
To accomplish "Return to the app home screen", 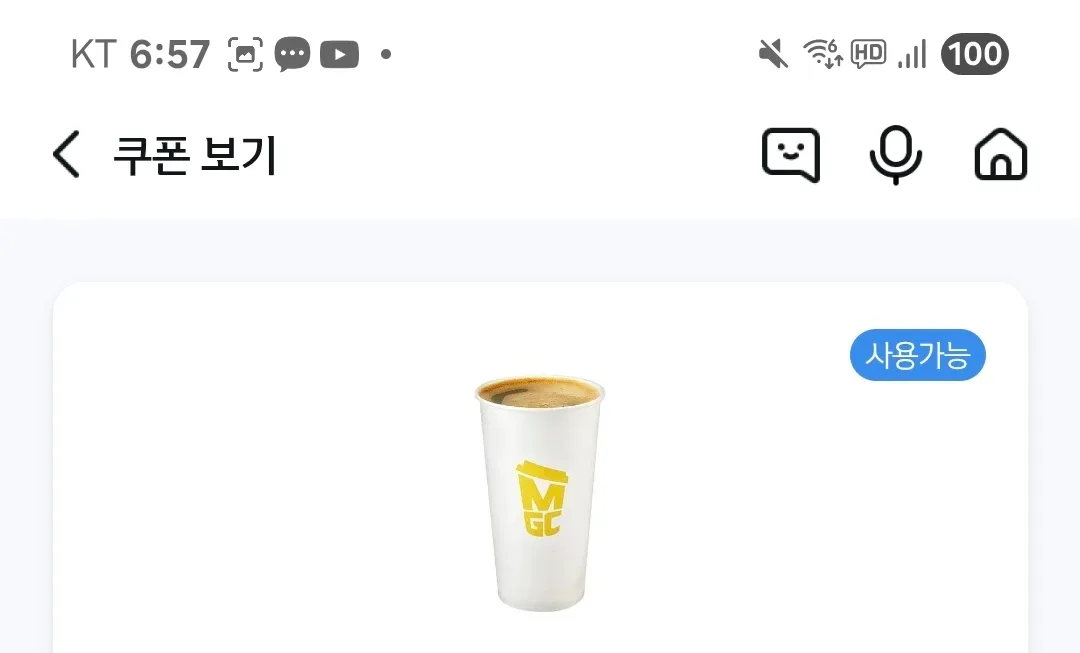I will pos(1001,156).
